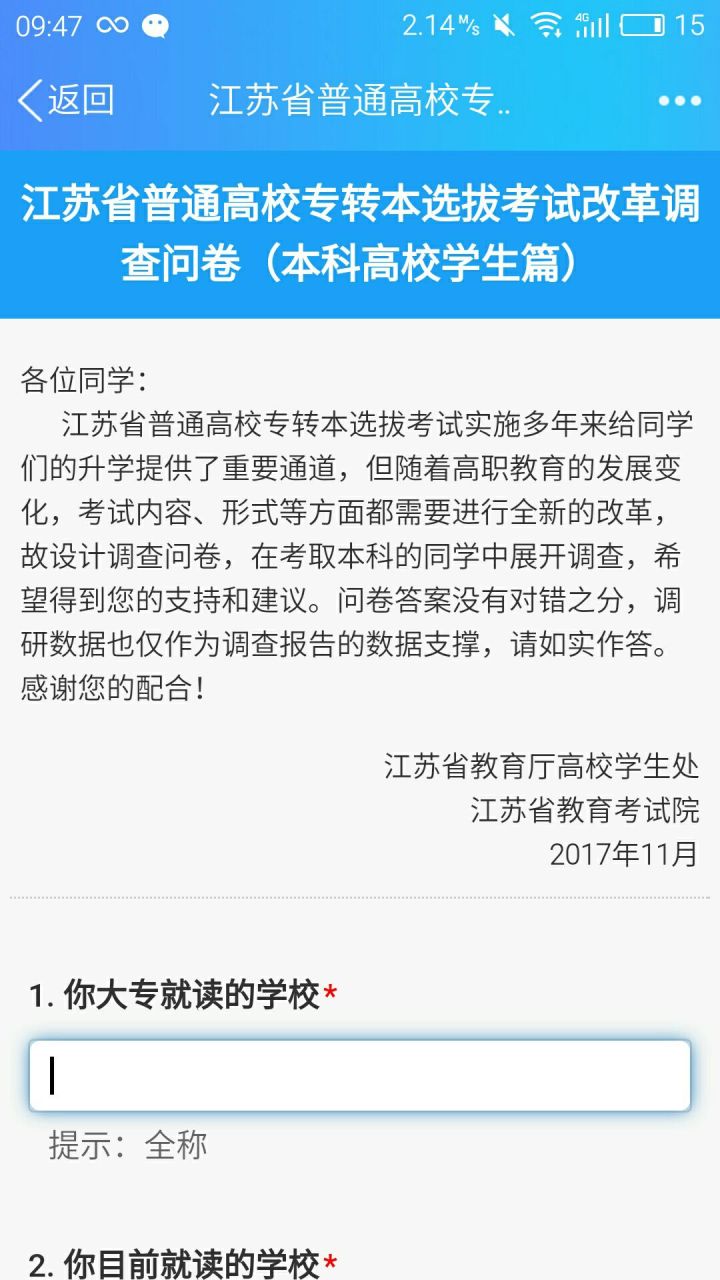This screenshot has width=720, height=1280.
Task: Tap the blue survey header banner
Action: pos(360,232)
